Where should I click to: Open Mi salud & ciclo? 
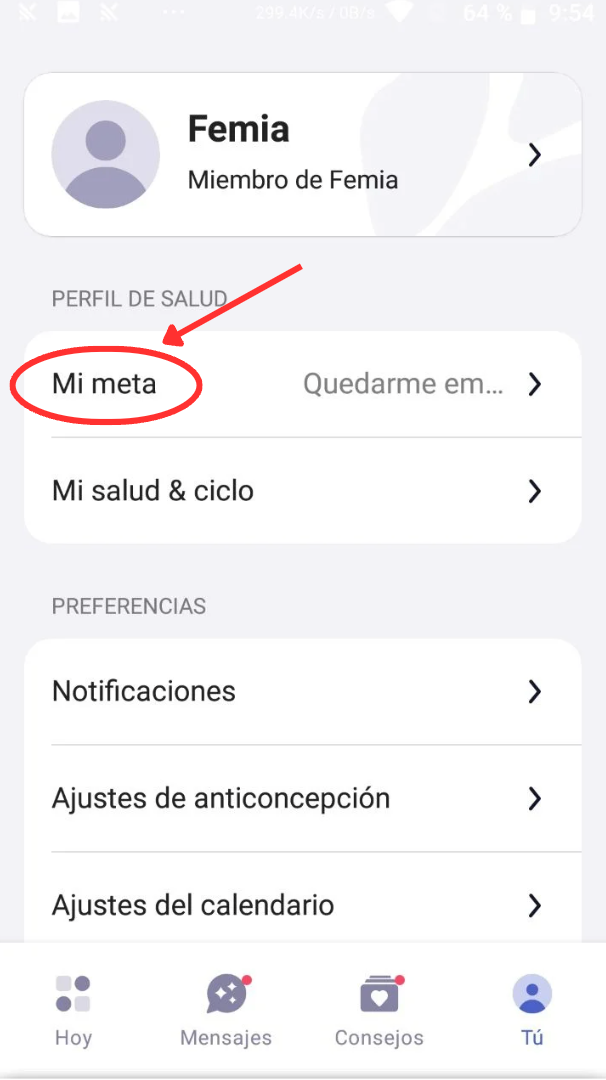(302, 491)
